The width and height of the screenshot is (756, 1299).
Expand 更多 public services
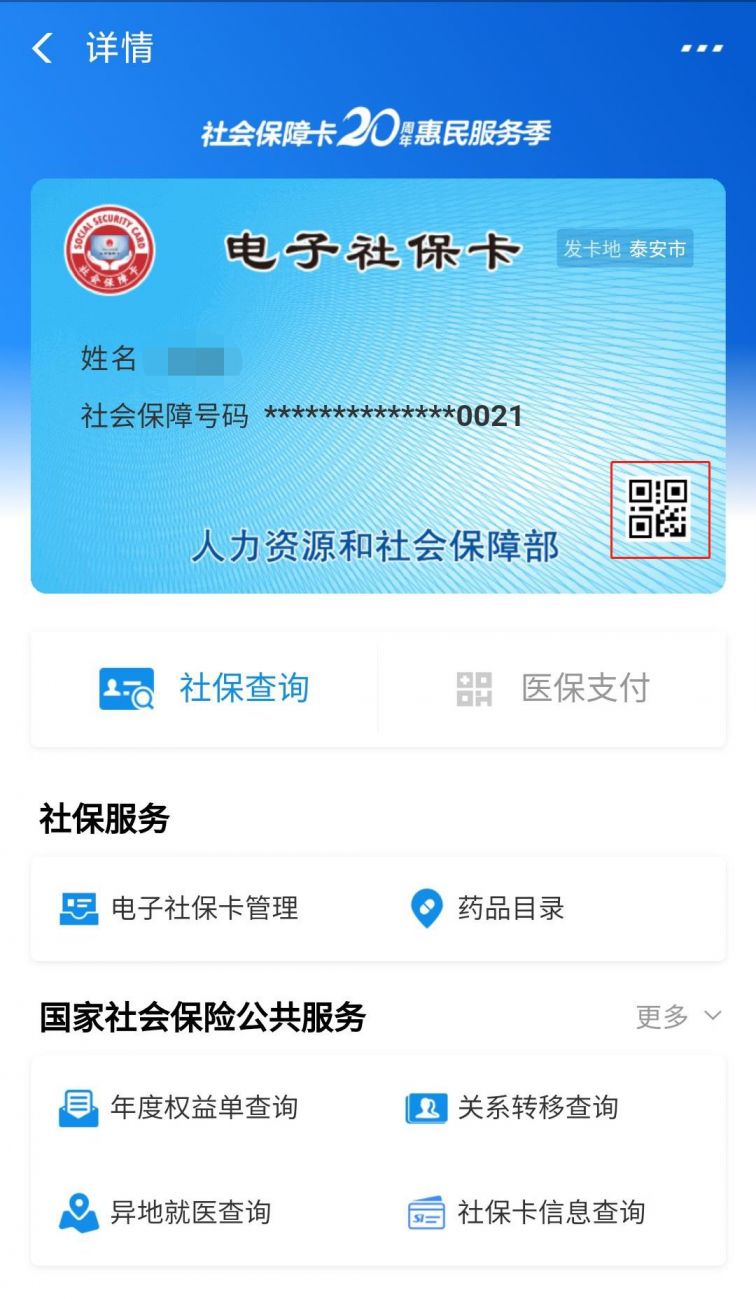click(678, 1017)
